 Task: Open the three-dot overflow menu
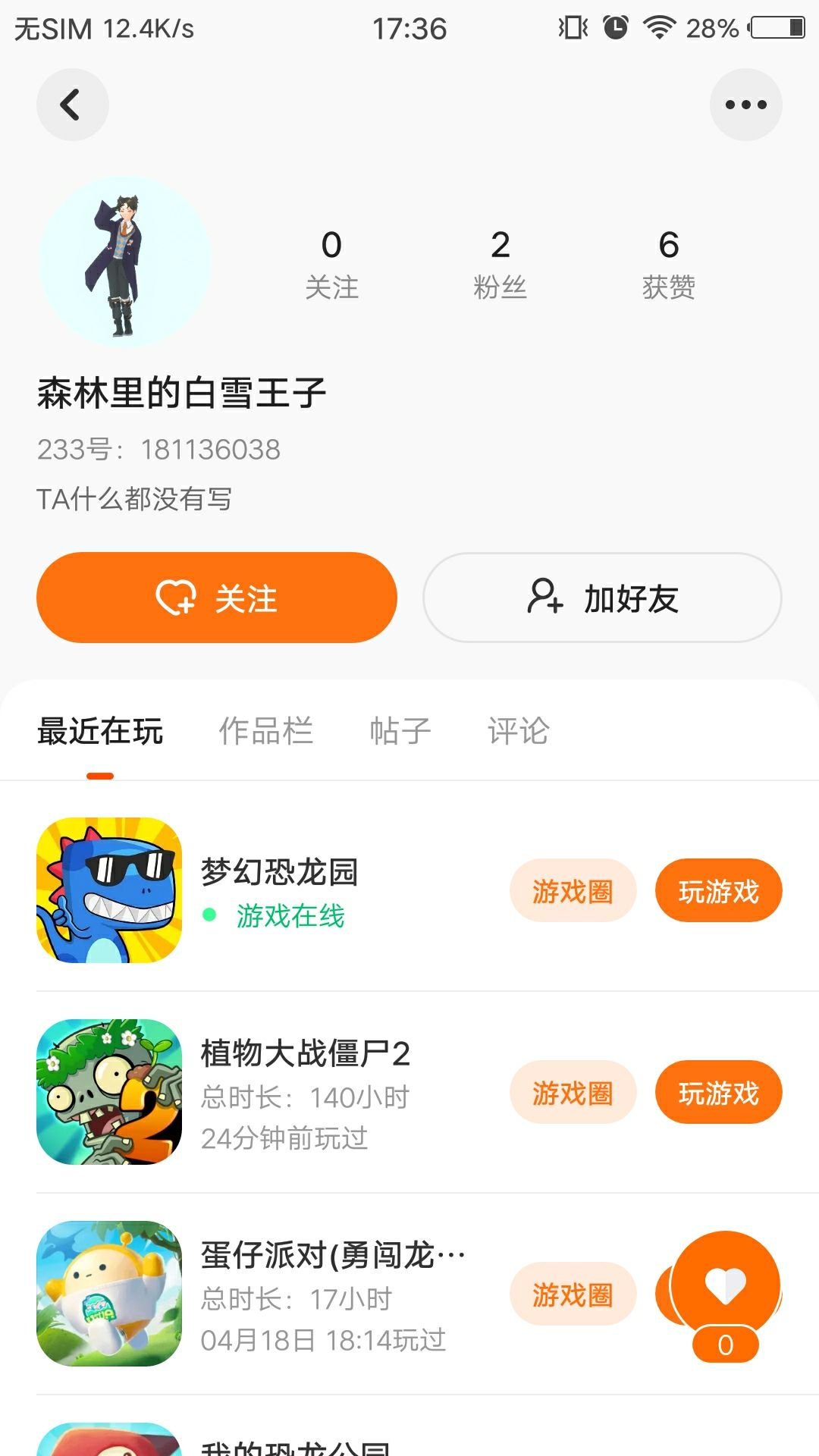coord(745,105)
